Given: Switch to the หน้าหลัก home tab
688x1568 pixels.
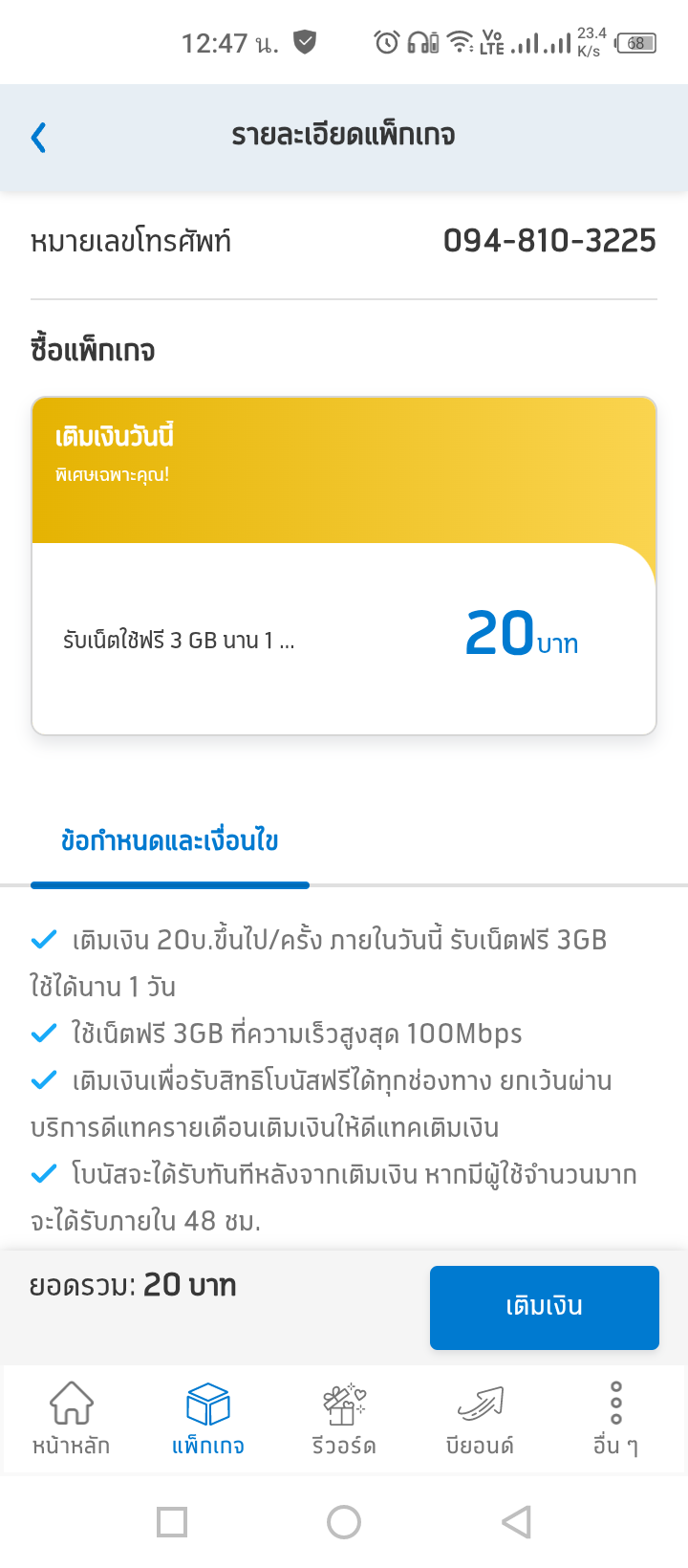Looking at the screenshot, I should point(71,1419).
